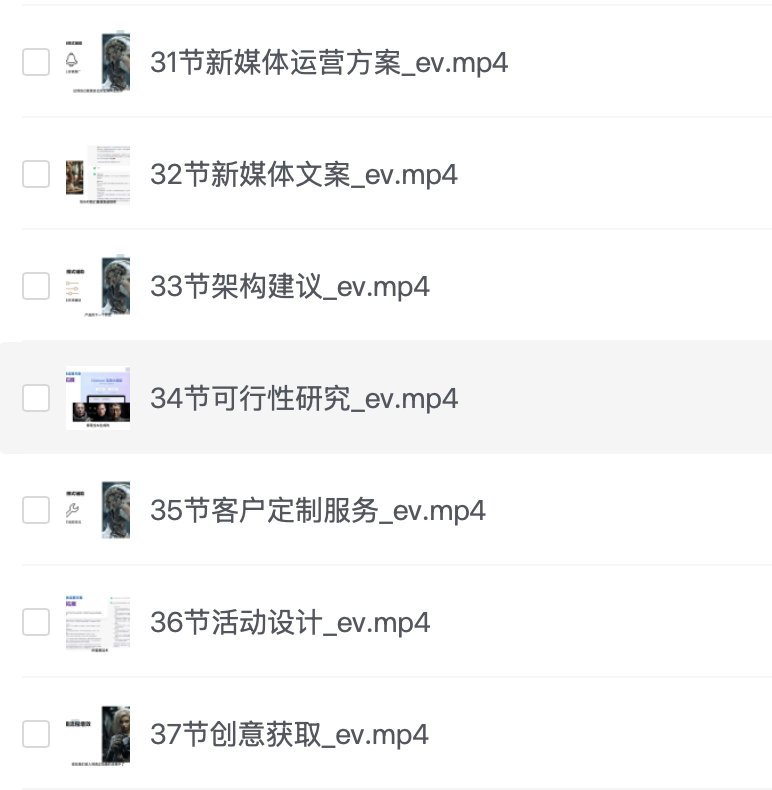Open the file 31节新媒体运营方案_ev.mp4
The image size is (772, 790).
pyautogui.click(x=328, y=63)
